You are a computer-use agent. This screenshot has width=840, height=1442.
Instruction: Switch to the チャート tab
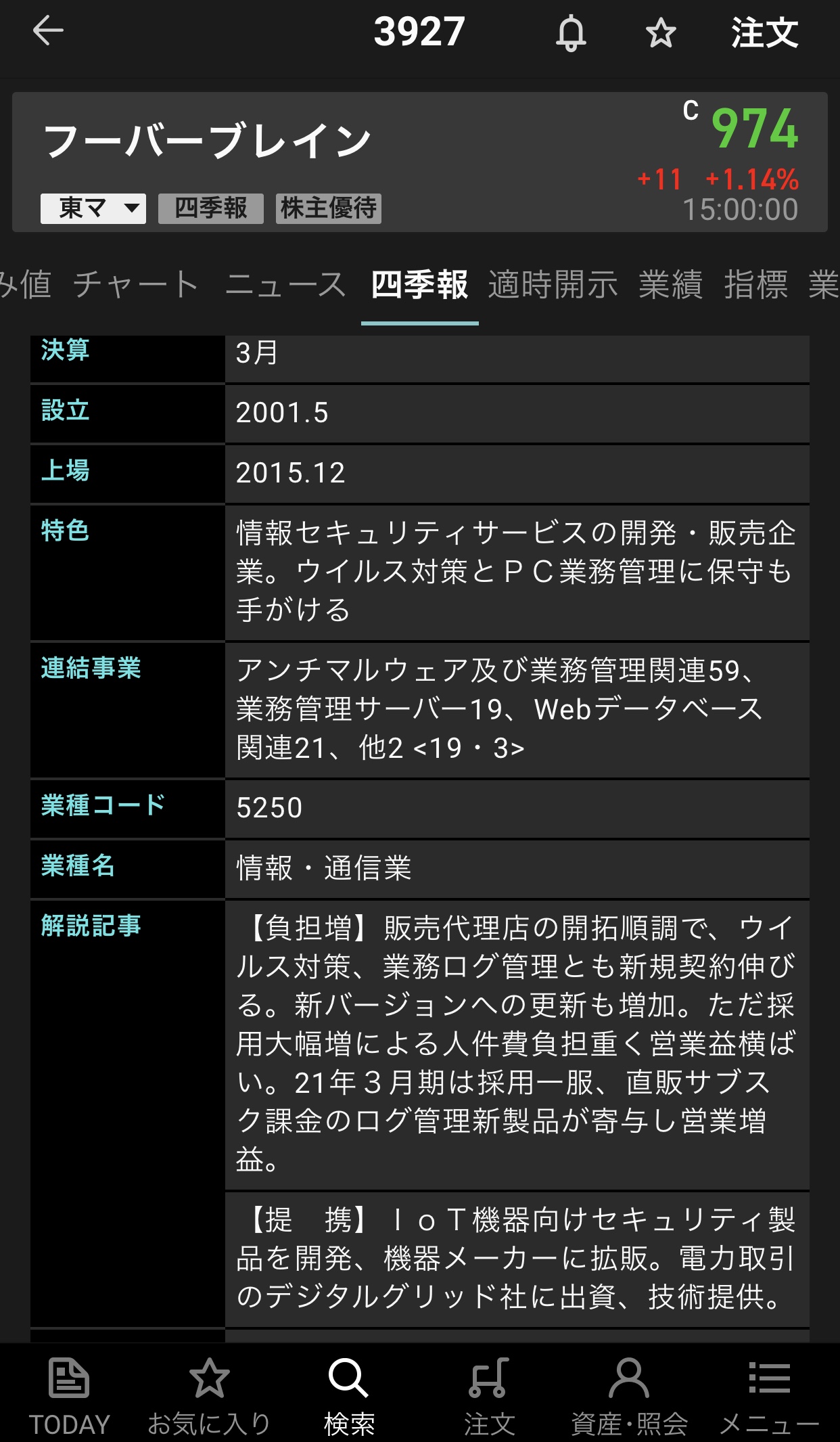[136, 284]
